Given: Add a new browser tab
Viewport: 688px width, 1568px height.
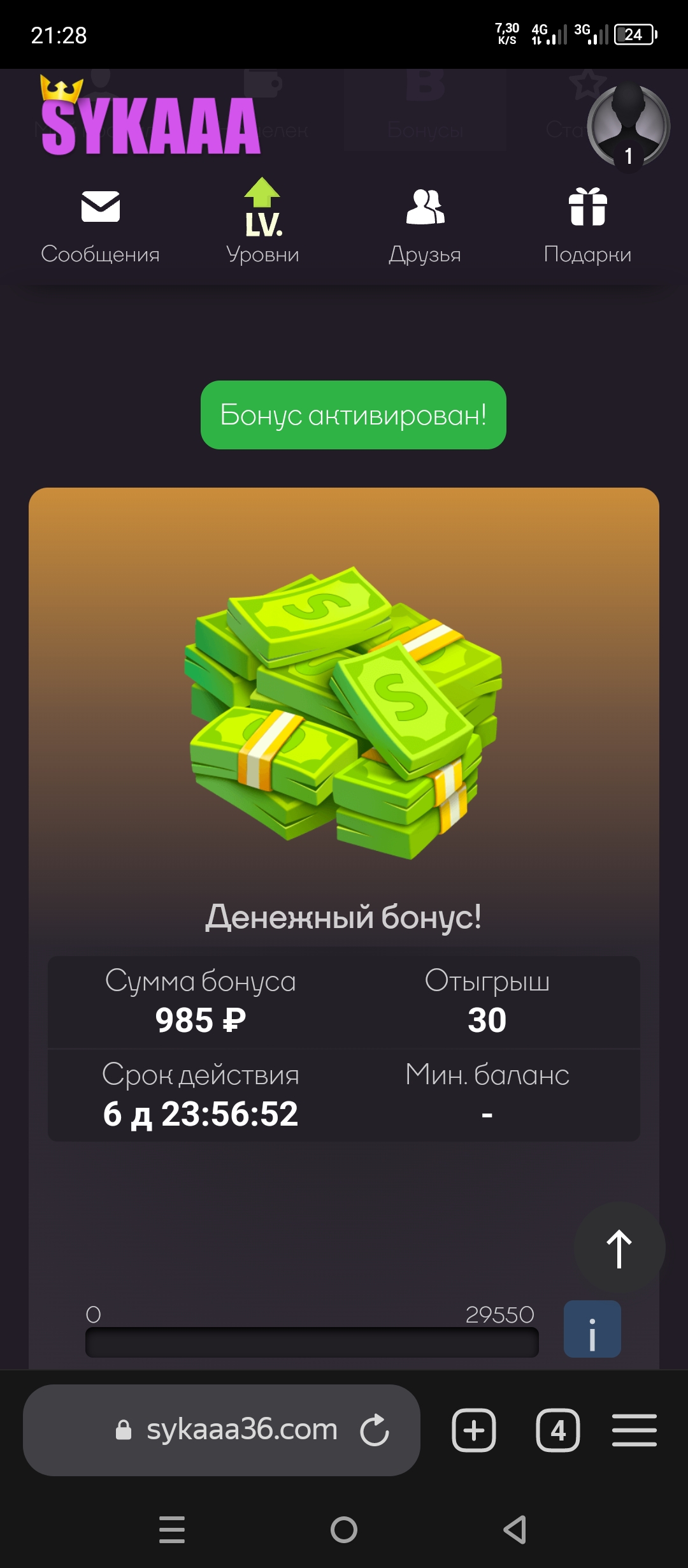Looking at the screenshot, I should point(474,1430).
